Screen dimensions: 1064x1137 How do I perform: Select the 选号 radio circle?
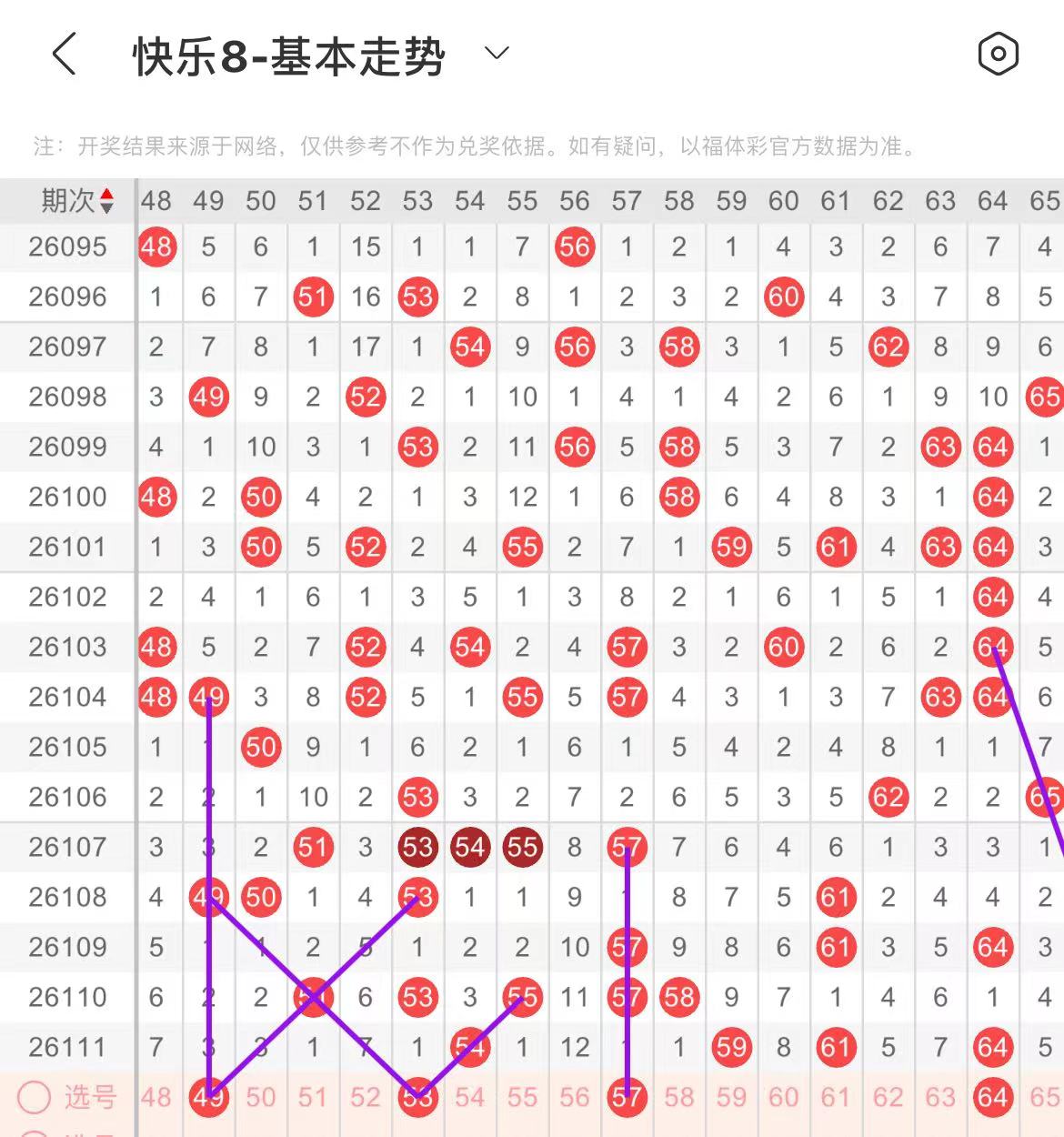(x=34, y=1097)
